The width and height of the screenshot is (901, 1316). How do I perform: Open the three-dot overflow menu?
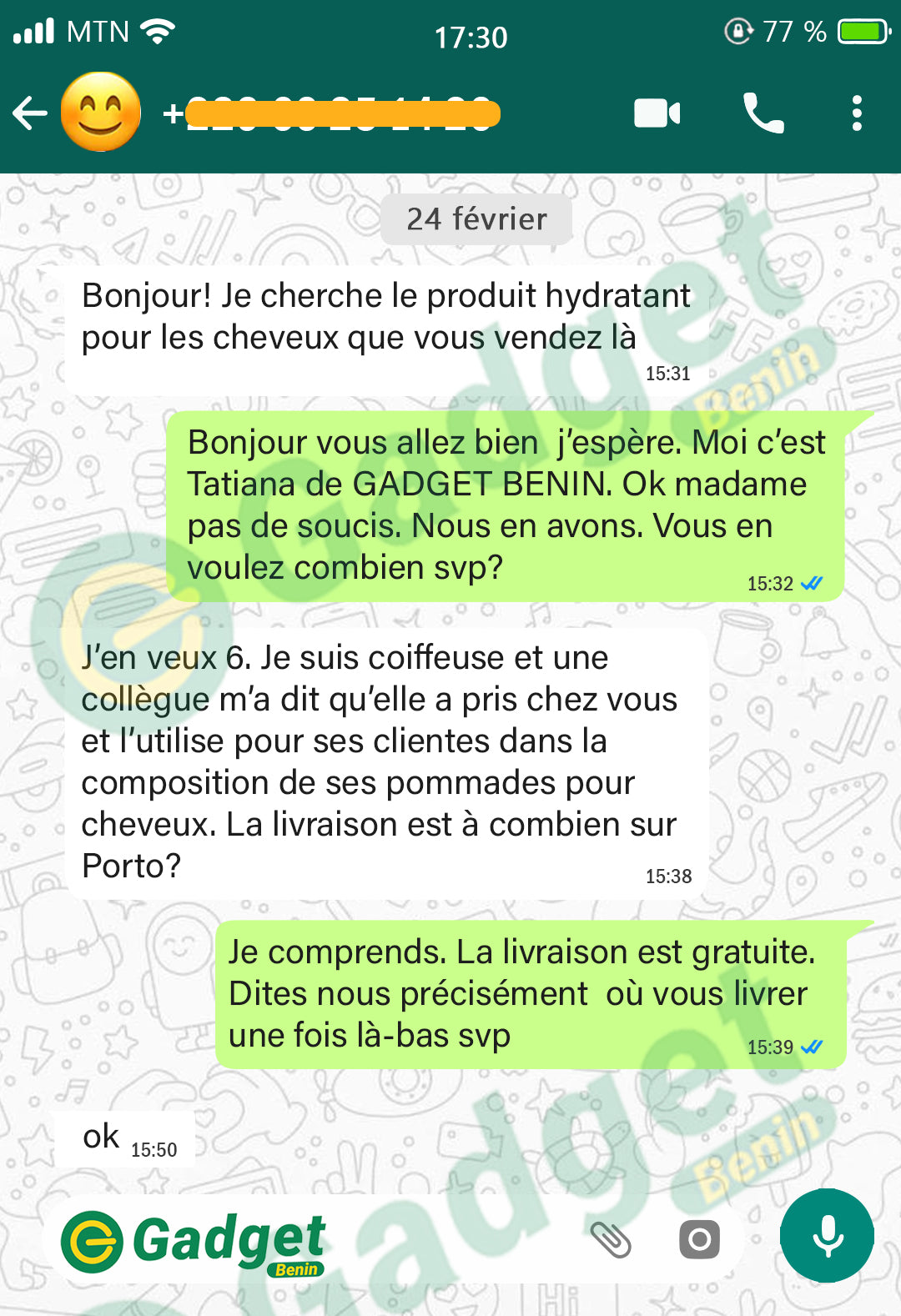(x=857, y=113)
